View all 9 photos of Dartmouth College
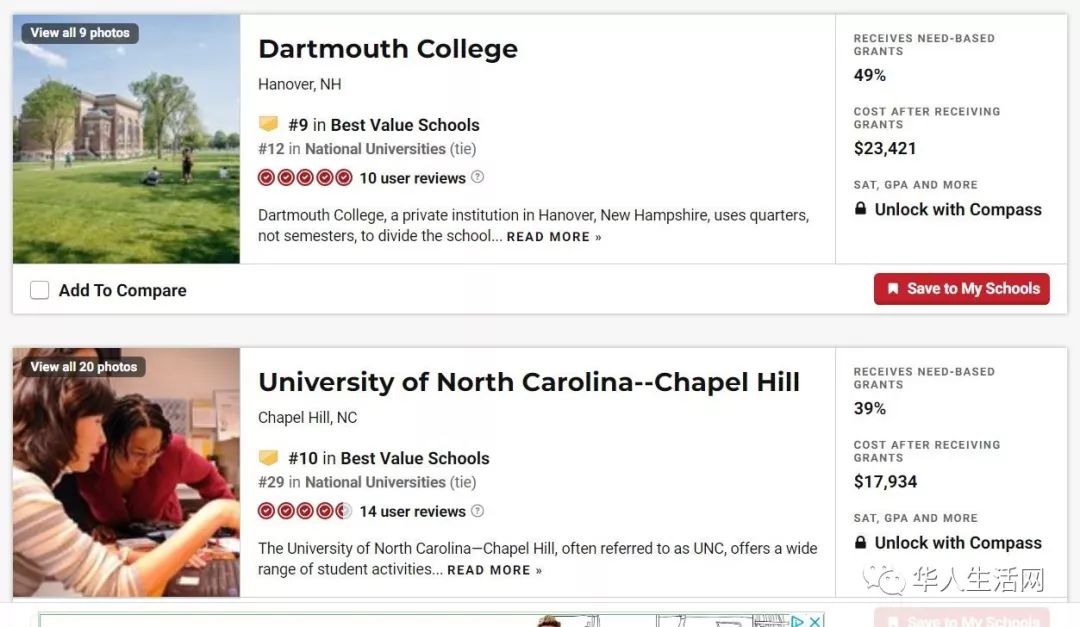 tap(80, 33)
